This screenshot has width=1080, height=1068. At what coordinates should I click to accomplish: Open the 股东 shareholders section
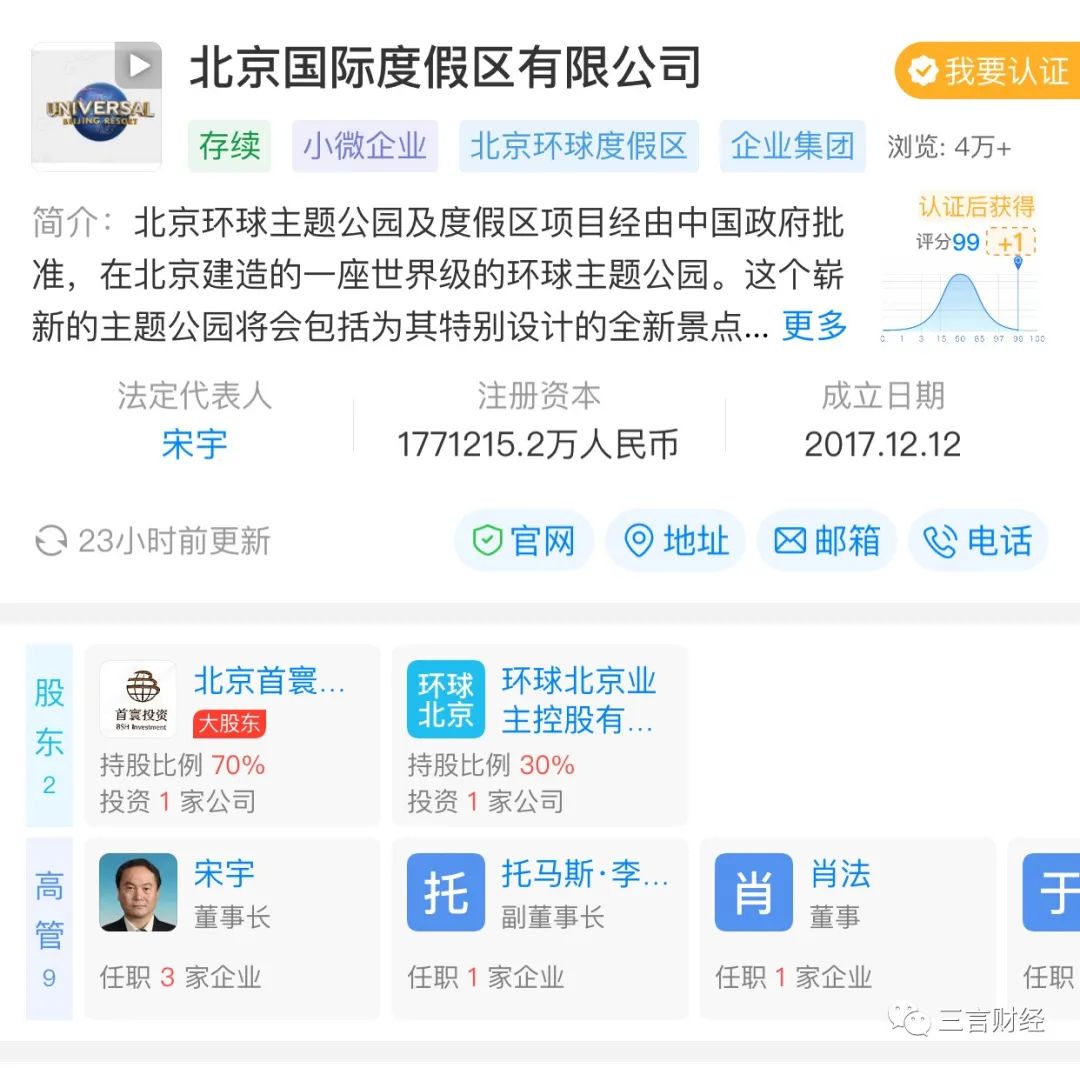point(49,736)
